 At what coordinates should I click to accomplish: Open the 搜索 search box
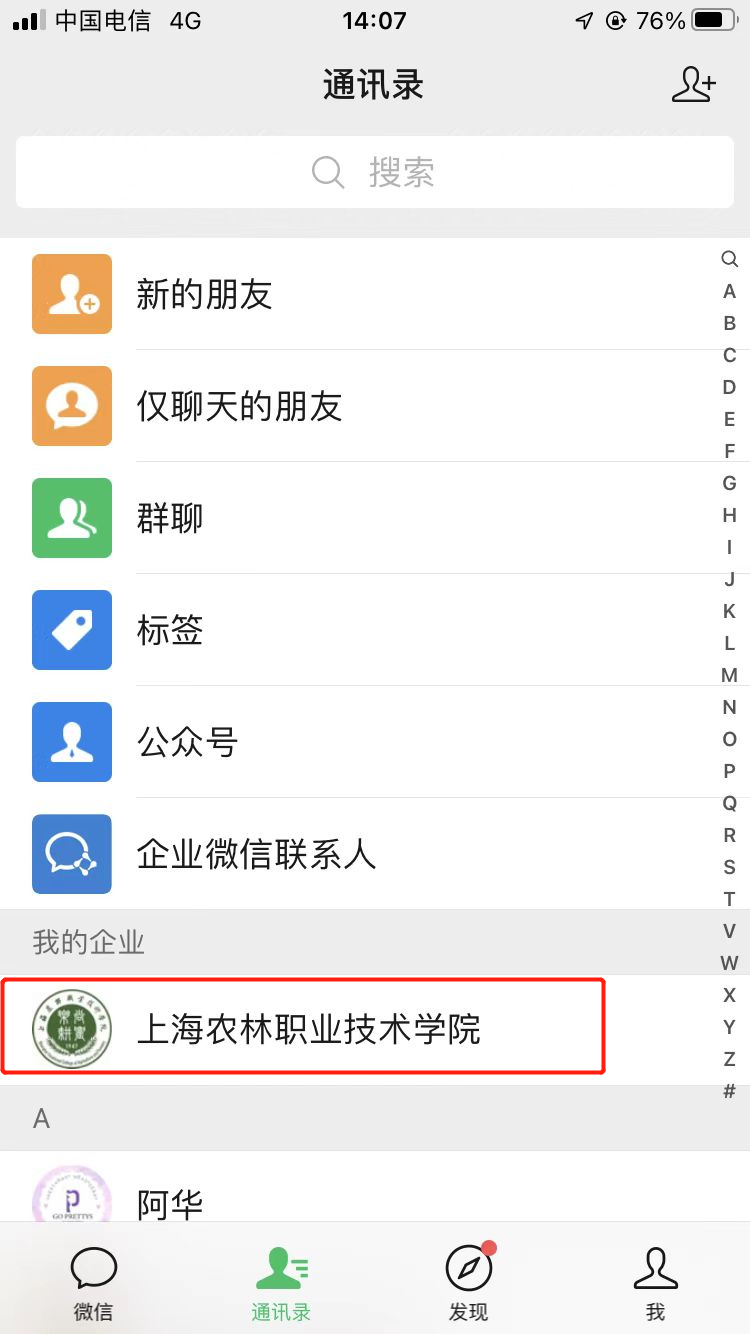click(x=375, y=172)
